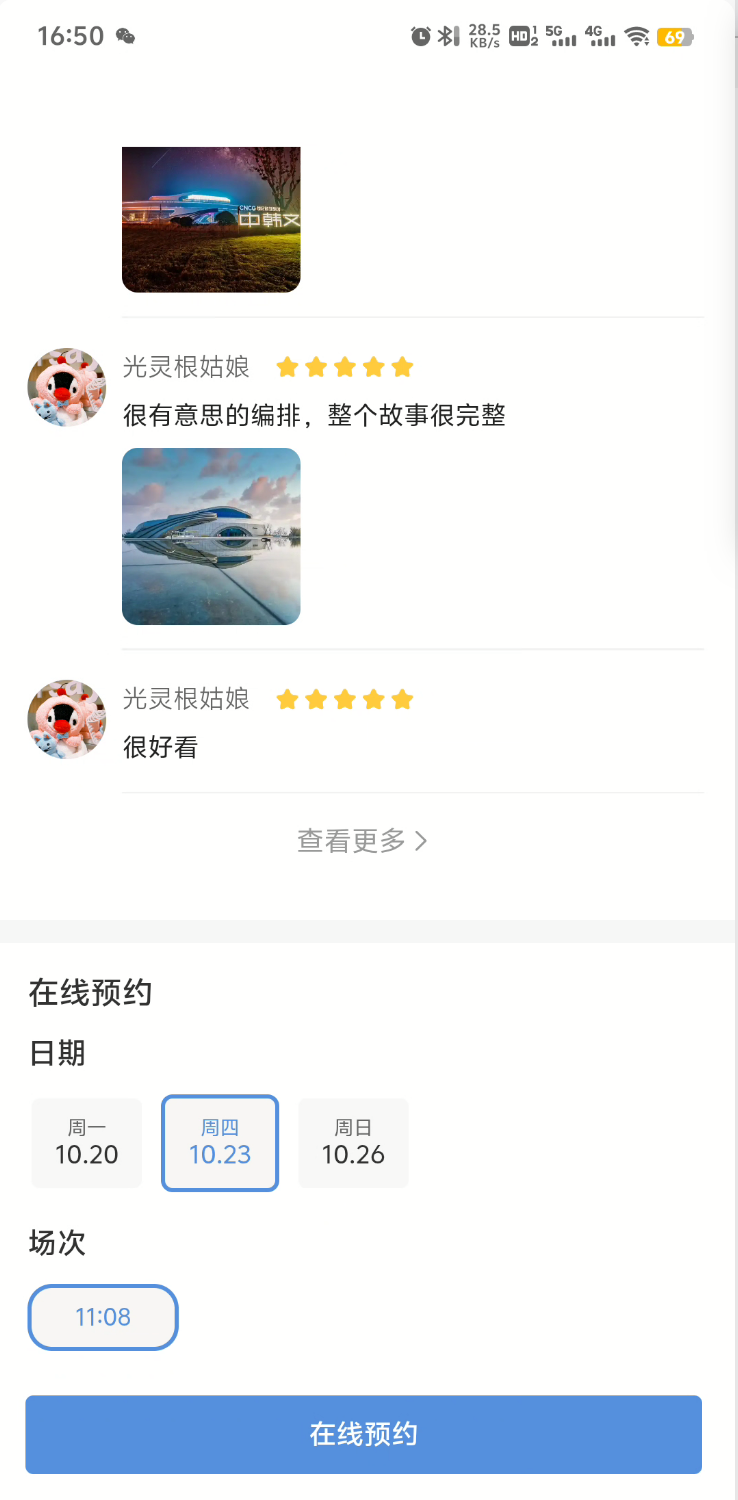Tap the blue 在线预约 button
The image size is (738, 1500).
pyautogui.click(x=363, y=1434)
